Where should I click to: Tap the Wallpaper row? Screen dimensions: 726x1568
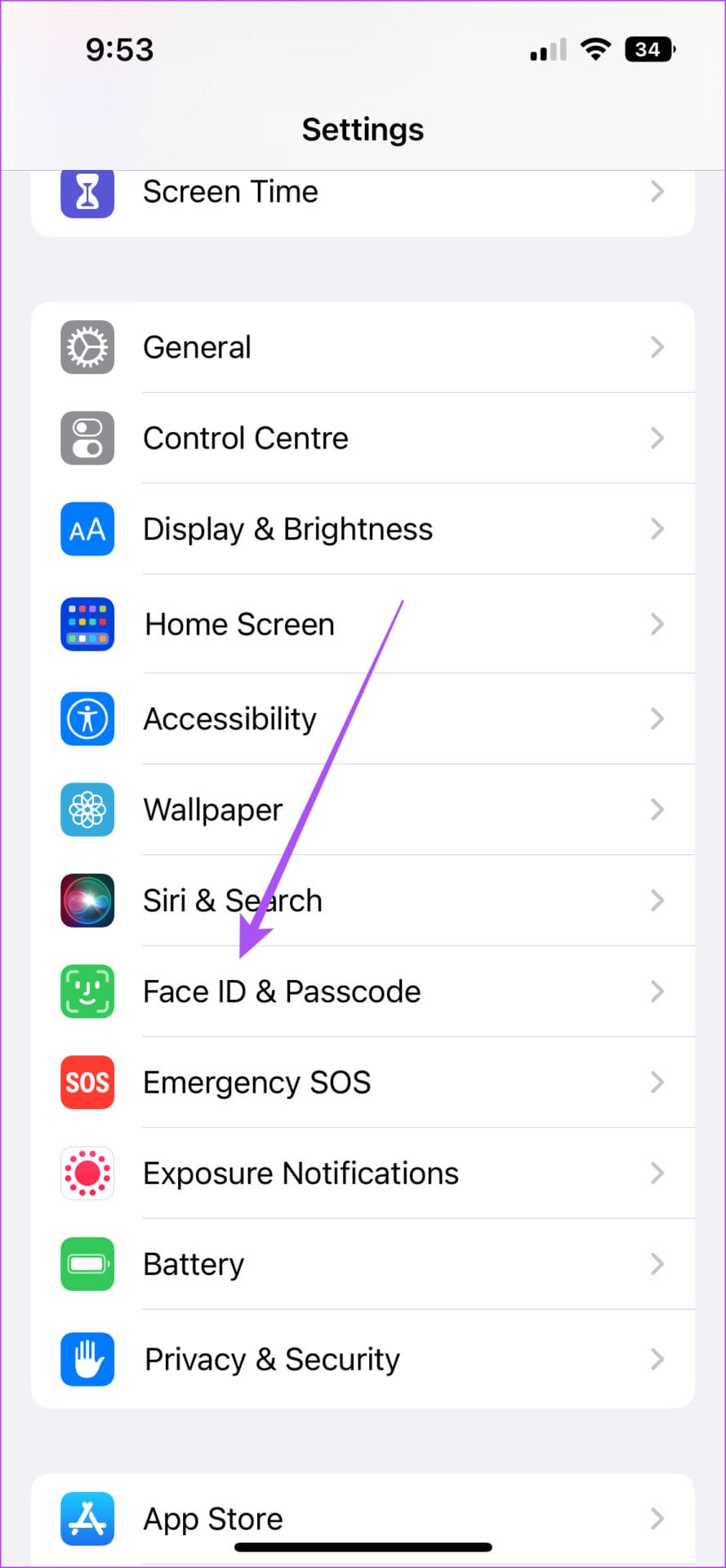213,810
